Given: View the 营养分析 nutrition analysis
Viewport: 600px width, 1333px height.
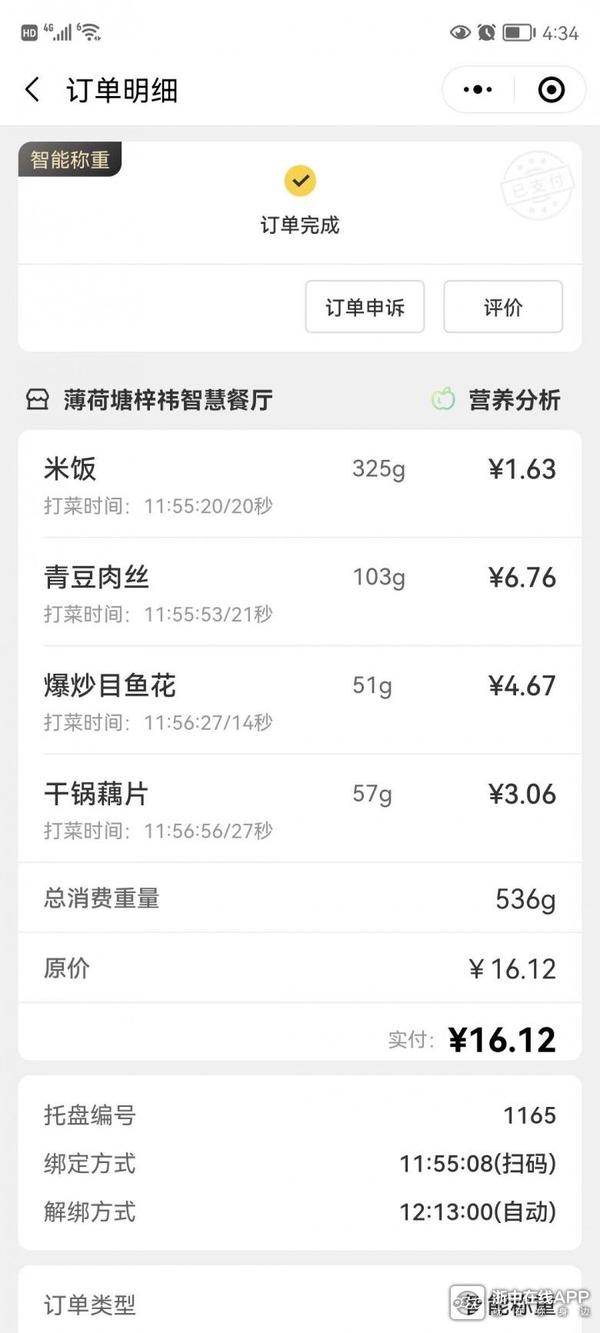Looking at the screenshot, I should pos(497,400).
